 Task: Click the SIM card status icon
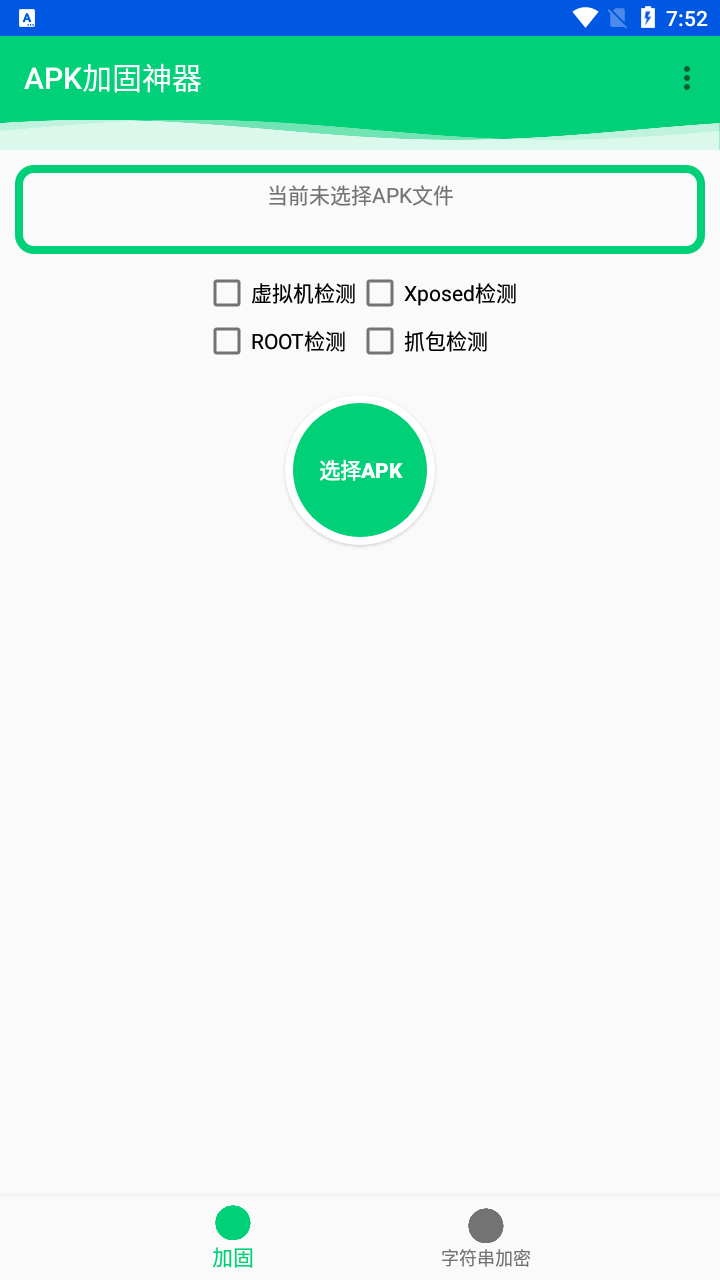coord(620,16)
